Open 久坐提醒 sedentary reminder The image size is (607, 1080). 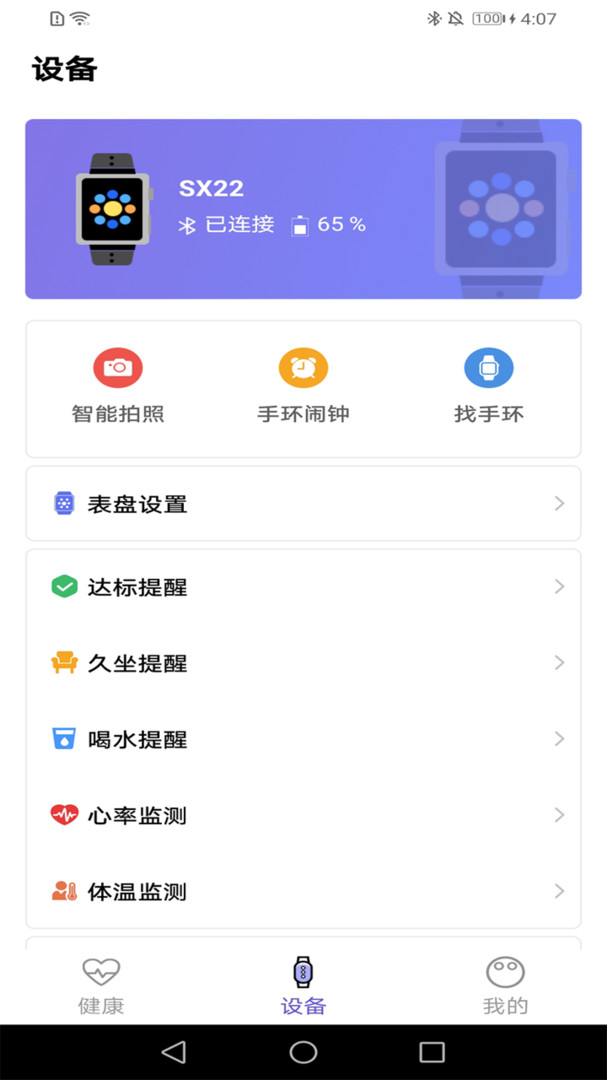click(303, 663)
